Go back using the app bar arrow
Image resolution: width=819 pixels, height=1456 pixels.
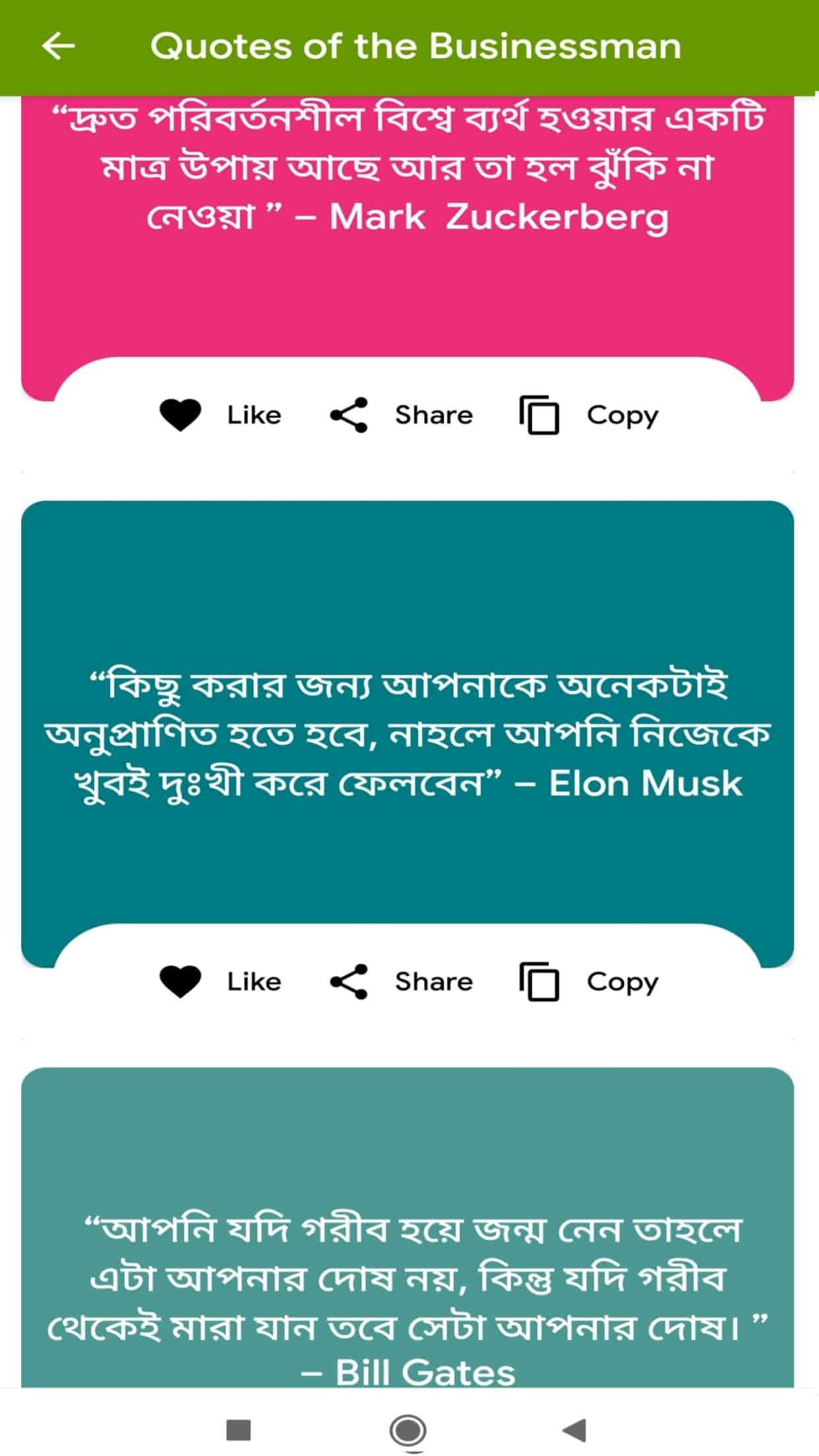pos(58,46)
